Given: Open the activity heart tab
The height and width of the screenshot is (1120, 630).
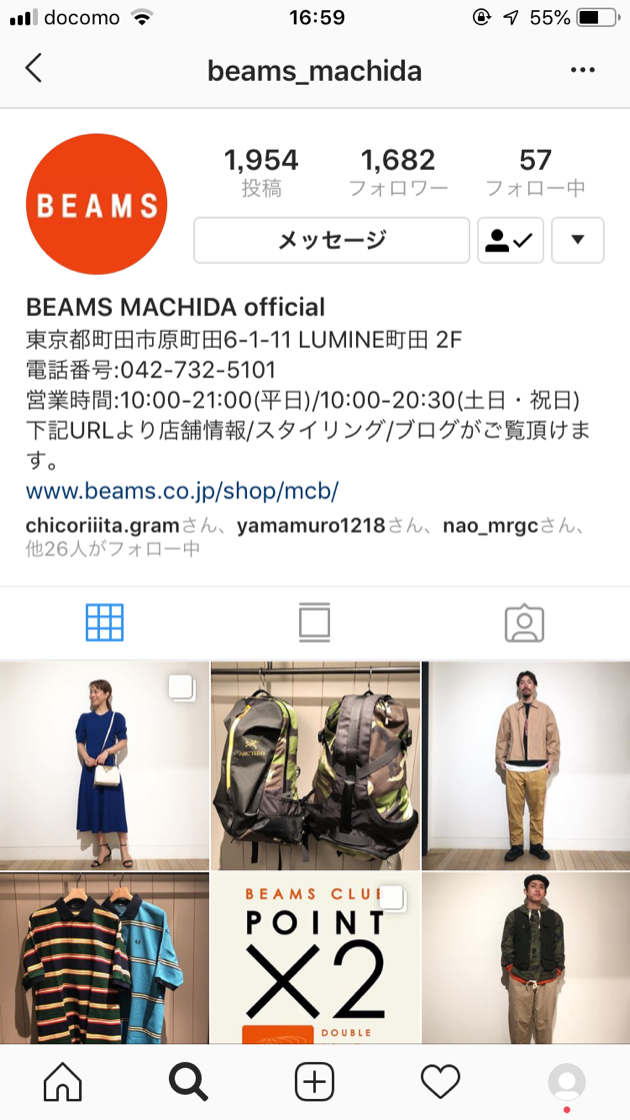Looking at the screenshot, I should (440, 1081).
